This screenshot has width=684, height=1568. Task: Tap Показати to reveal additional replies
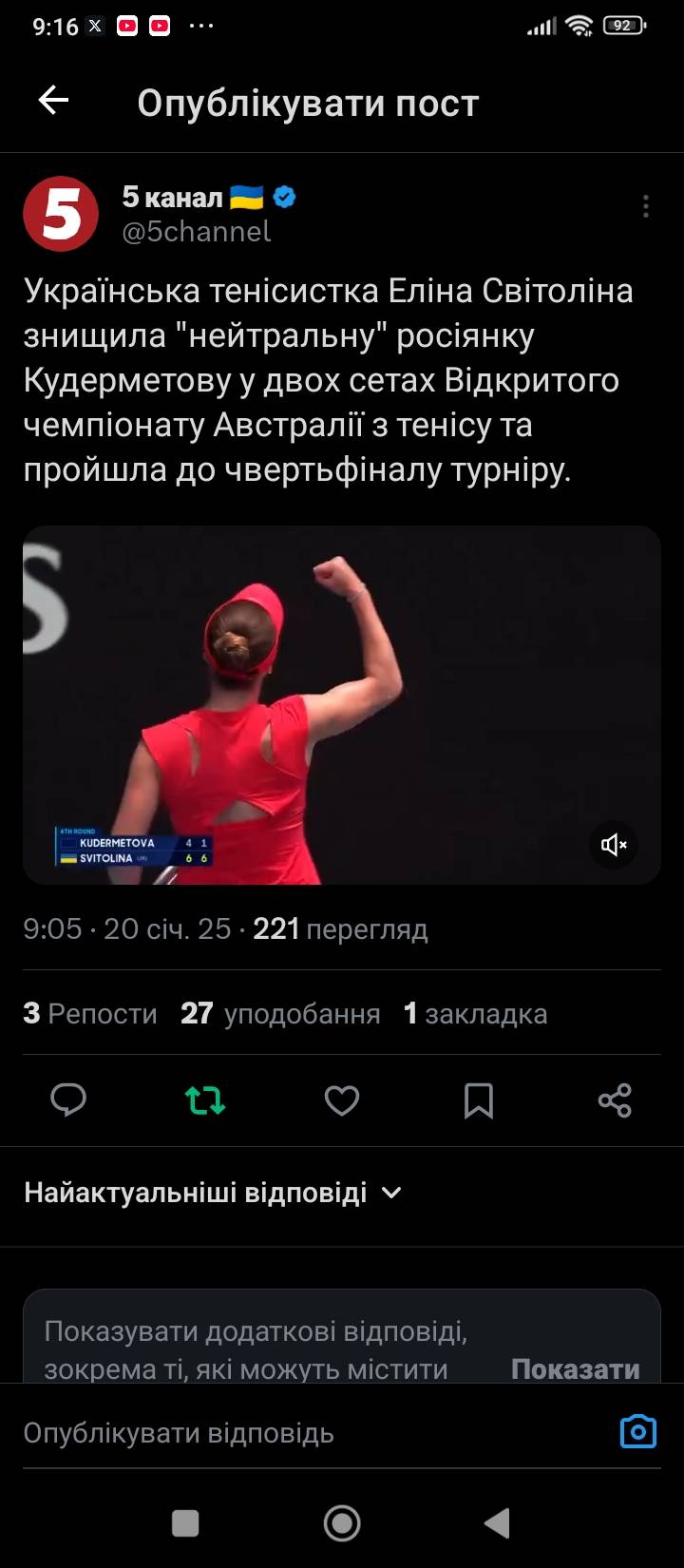pos(575,1368)
